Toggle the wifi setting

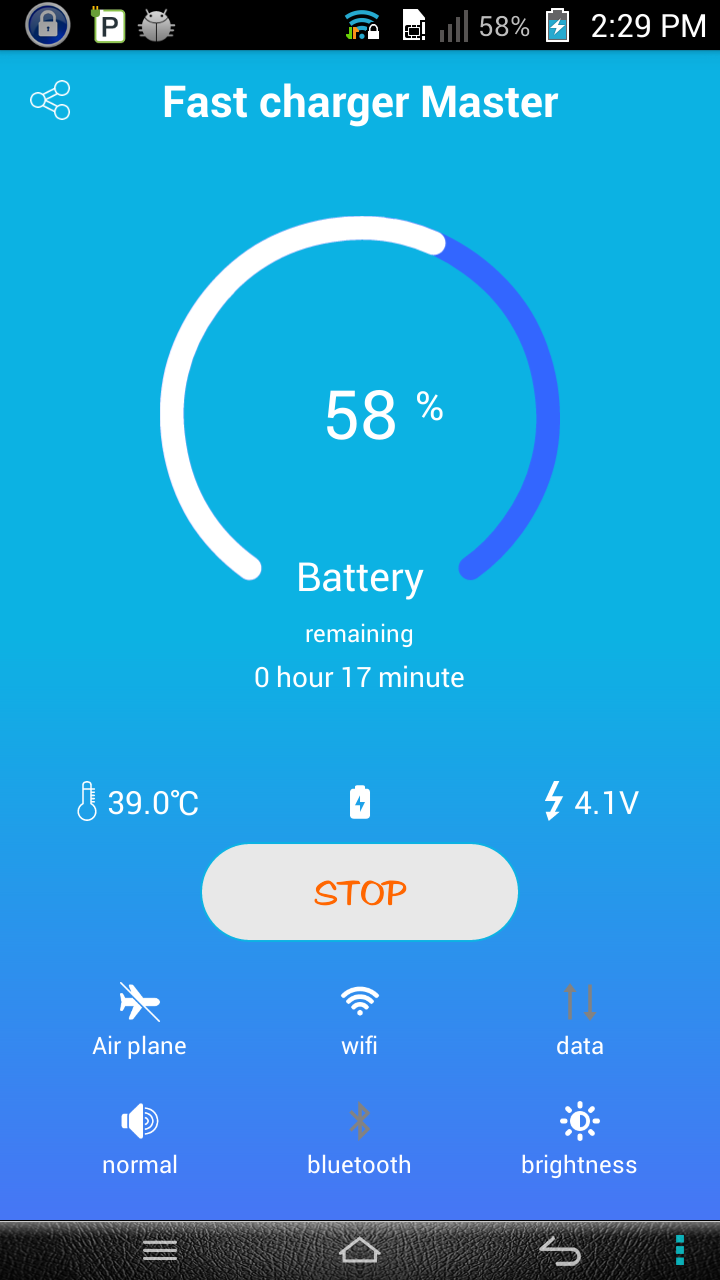[360, 1018]
